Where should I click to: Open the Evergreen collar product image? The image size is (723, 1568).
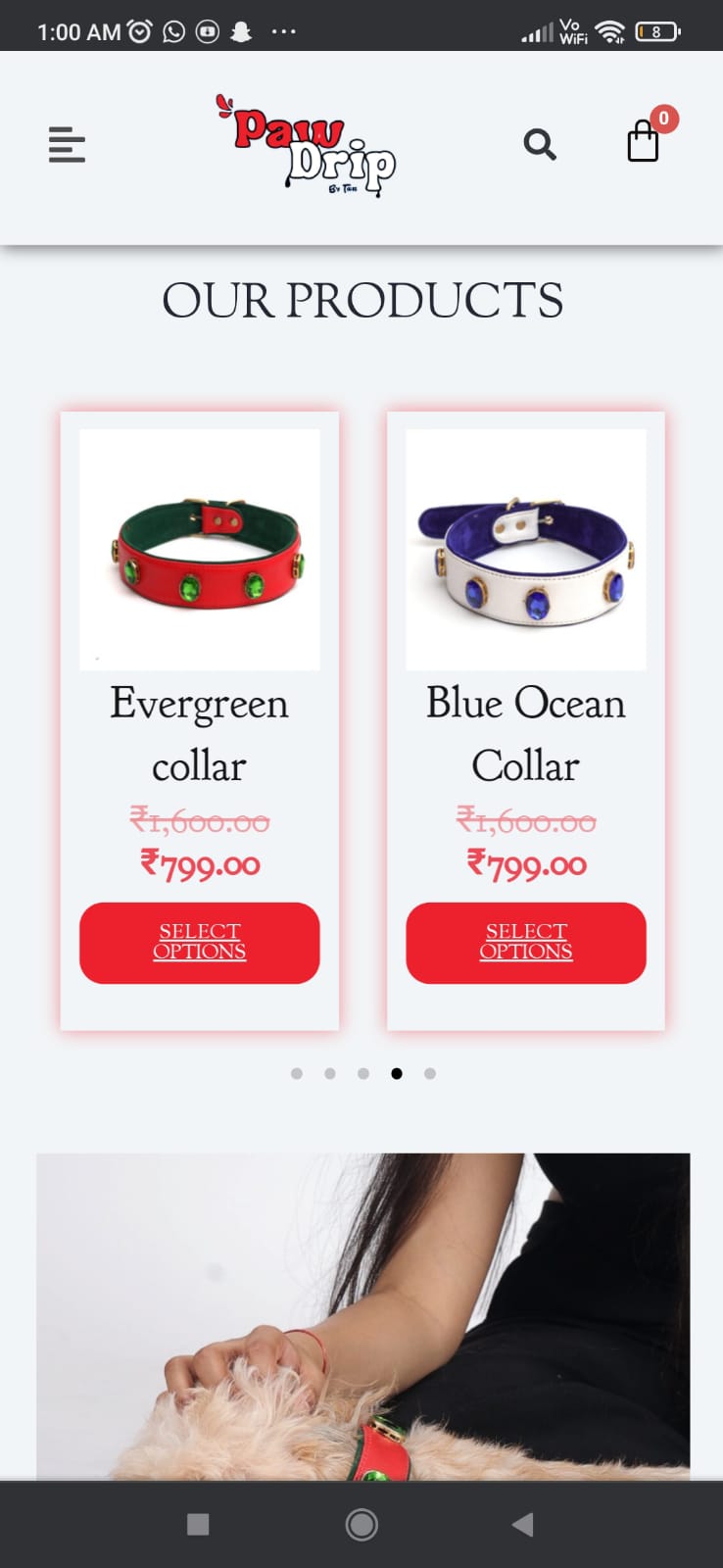click(x=200, y=550)
